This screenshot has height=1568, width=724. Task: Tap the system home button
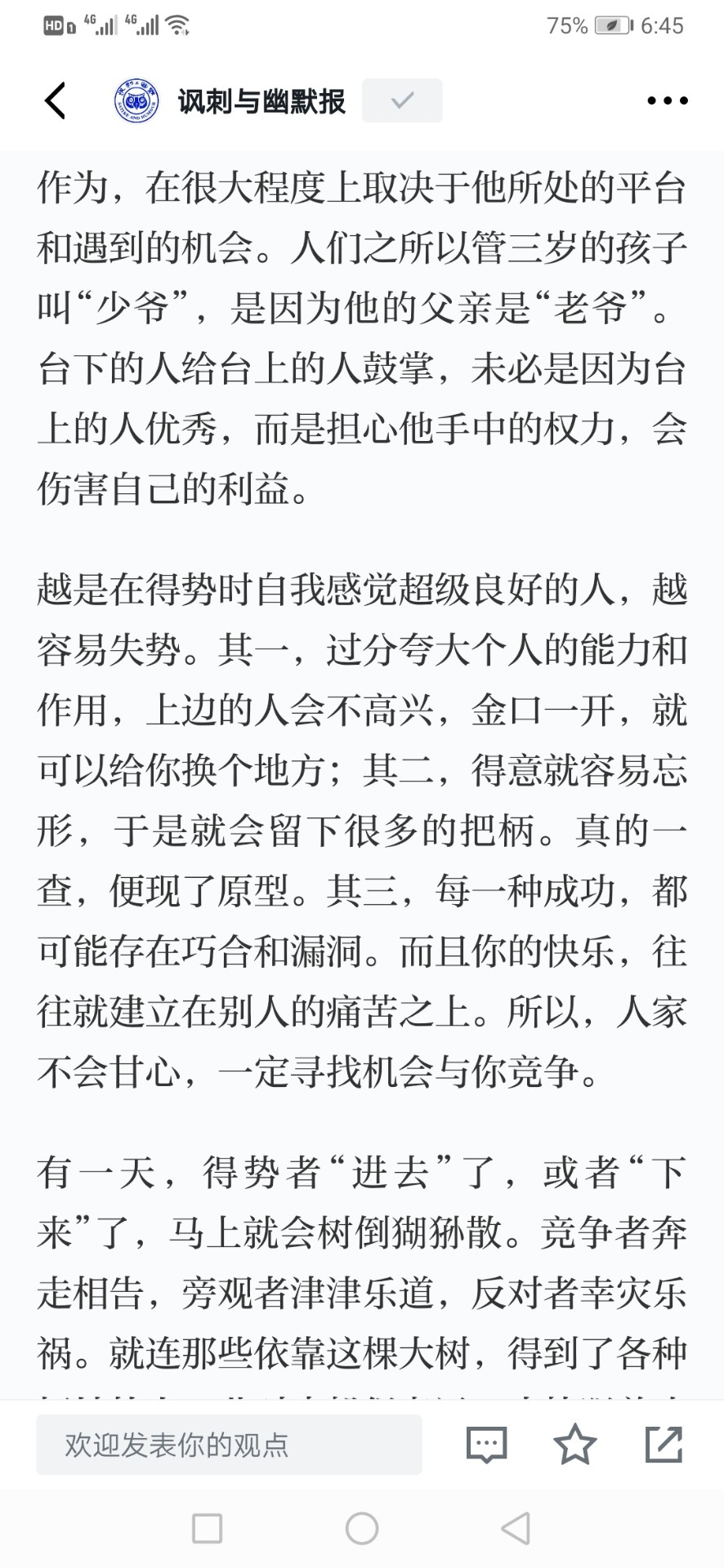point(362,1528)
